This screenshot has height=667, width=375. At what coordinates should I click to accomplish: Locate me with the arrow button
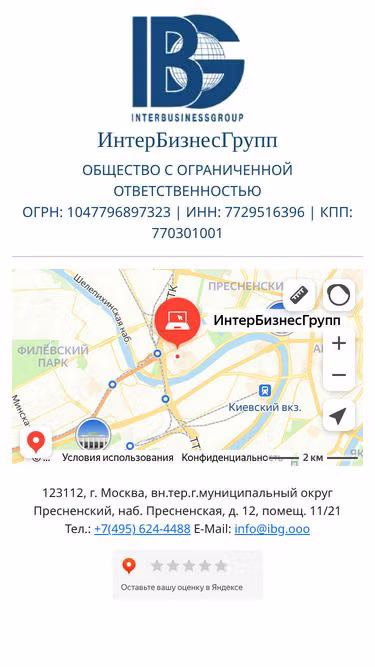[x=339, y=415]
